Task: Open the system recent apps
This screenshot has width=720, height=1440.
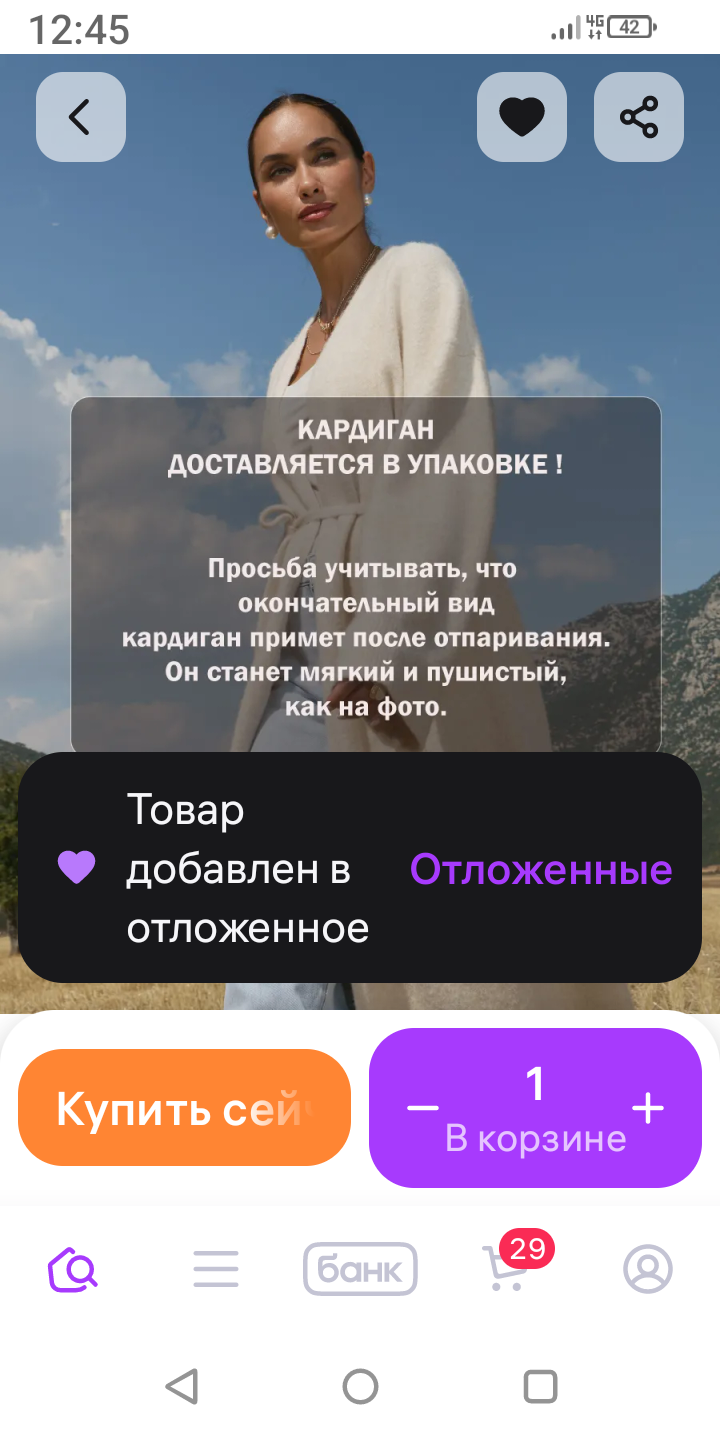Action: 540,1387
